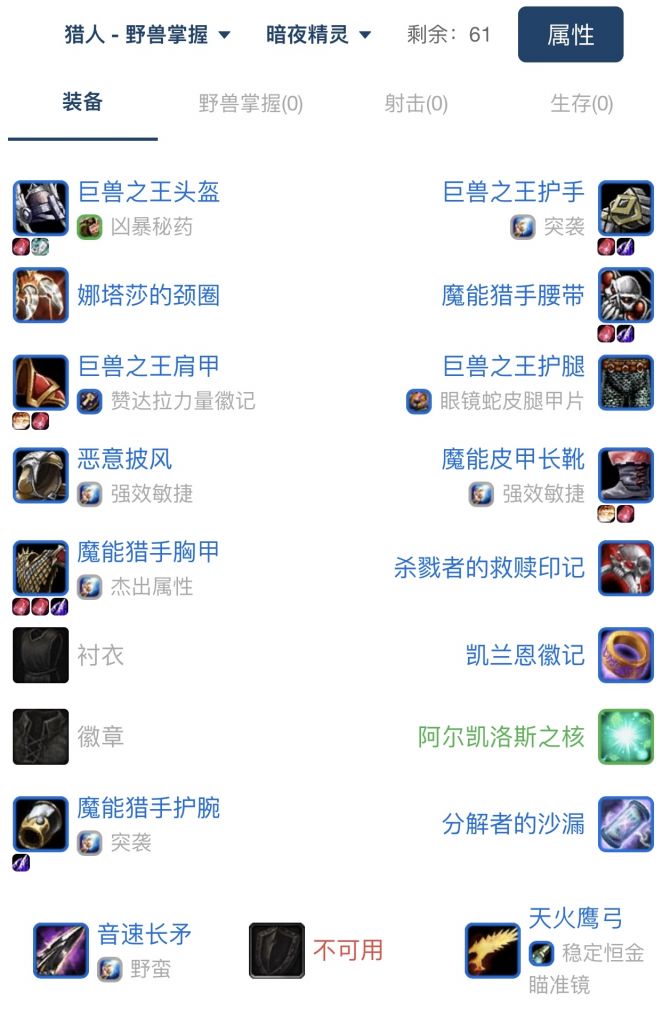This screenshot has width=662, height=1024.
Task: Open the 音速长矛 weapon
Action: (x=144, y=935)
